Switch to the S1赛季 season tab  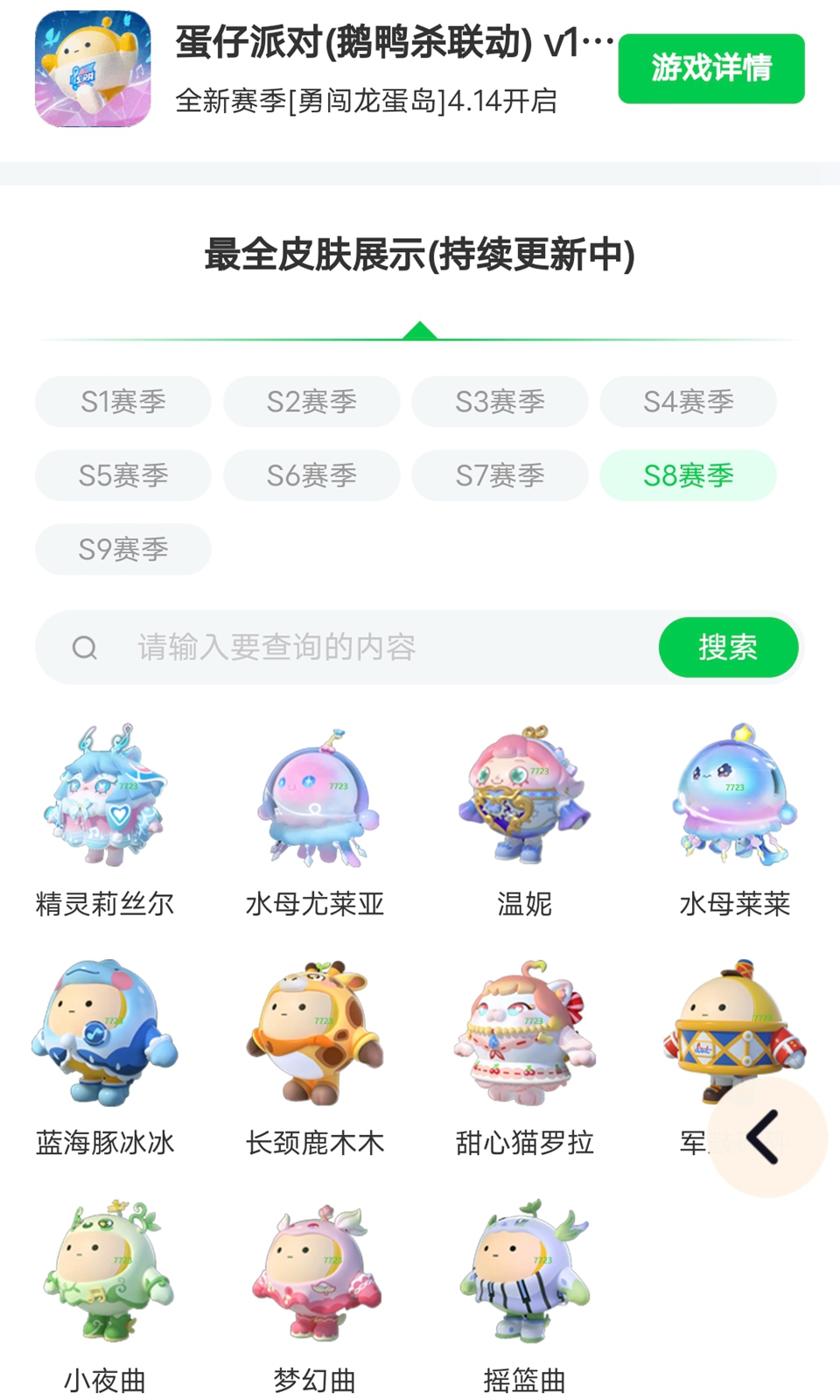coord(122,402)
